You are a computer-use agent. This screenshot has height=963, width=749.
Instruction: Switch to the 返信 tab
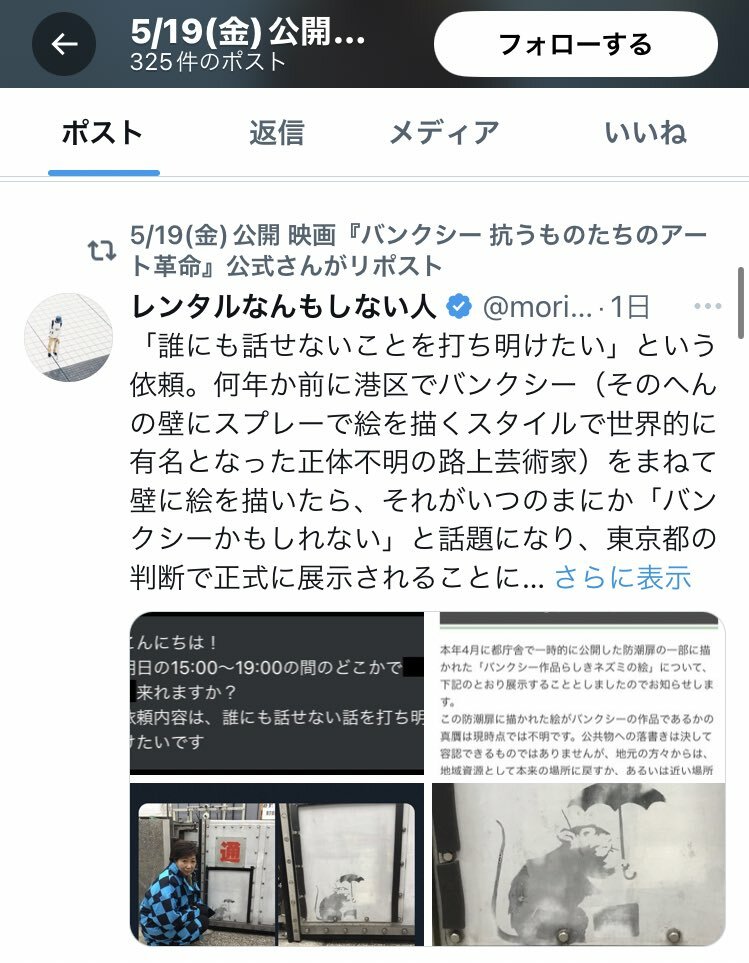[x=276, y=133]
